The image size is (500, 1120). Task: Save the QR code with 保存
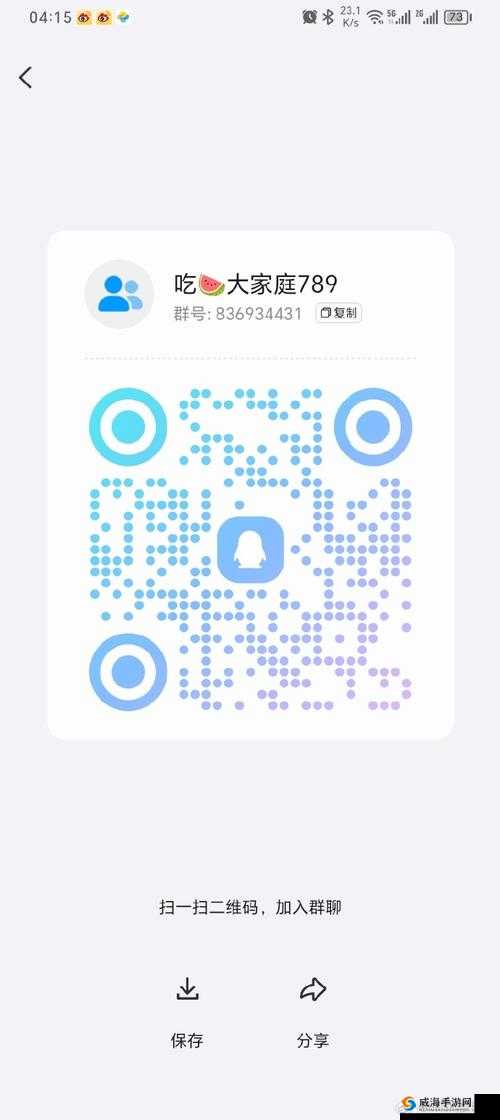[x=187, y=1011]
